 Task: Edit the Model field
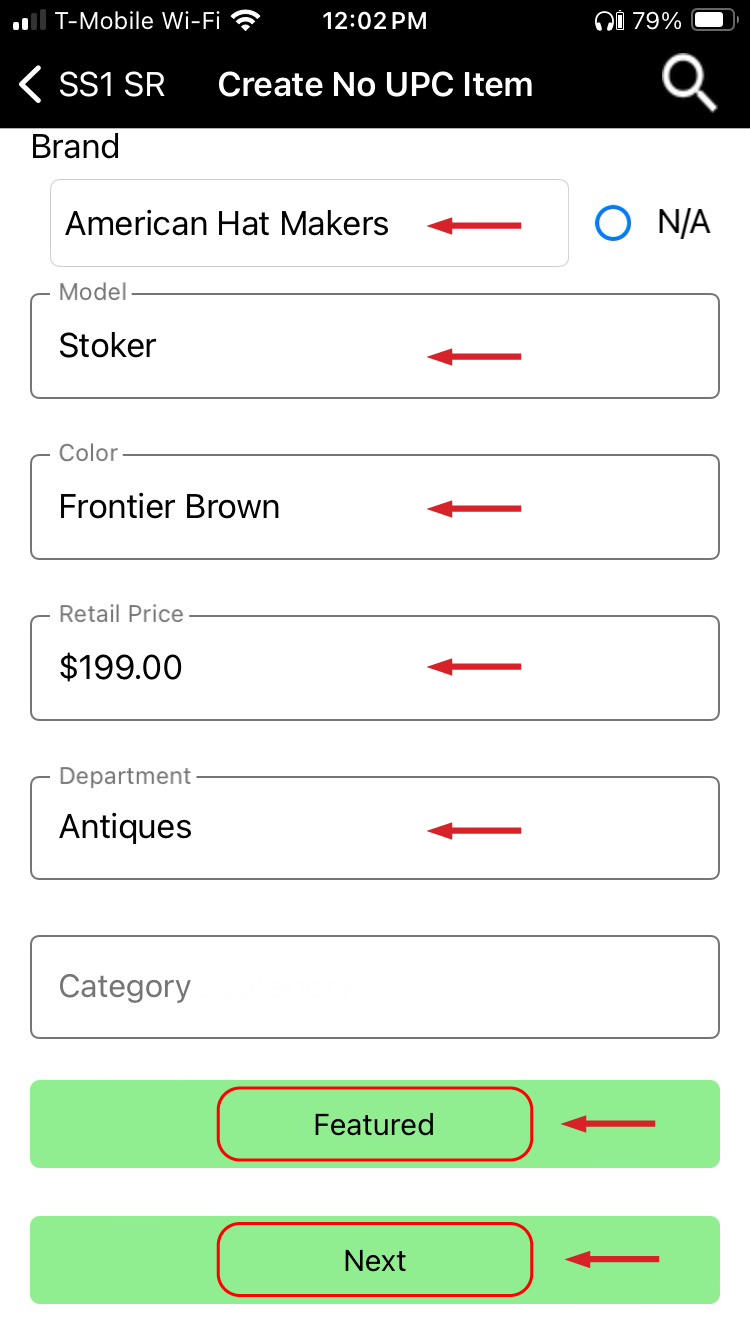(x=374, y=346)
